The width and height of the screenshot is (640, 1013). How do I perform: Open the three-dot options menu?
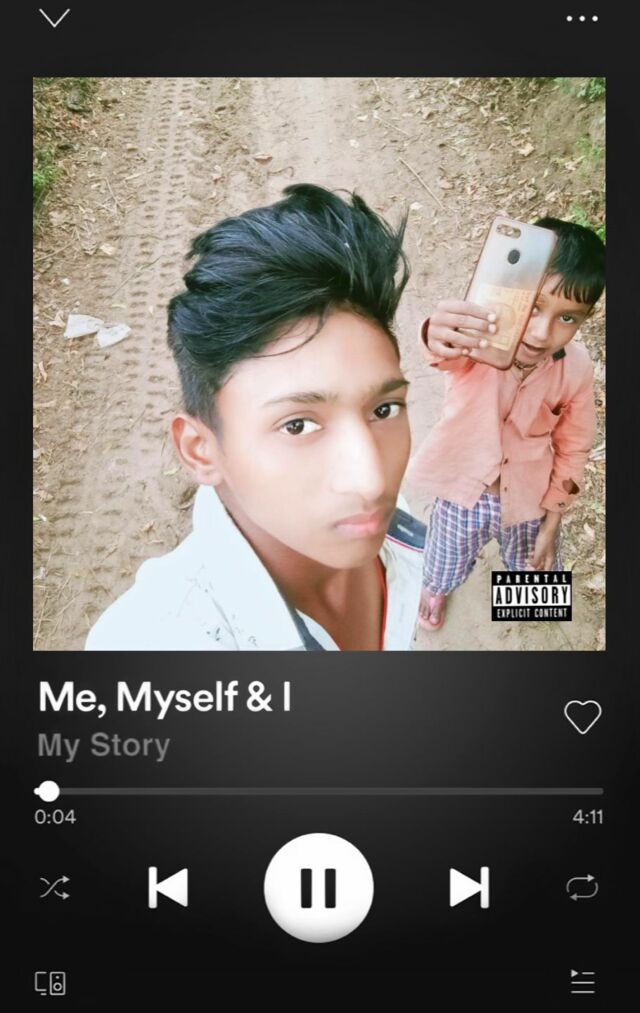click(x=581, y=18)
